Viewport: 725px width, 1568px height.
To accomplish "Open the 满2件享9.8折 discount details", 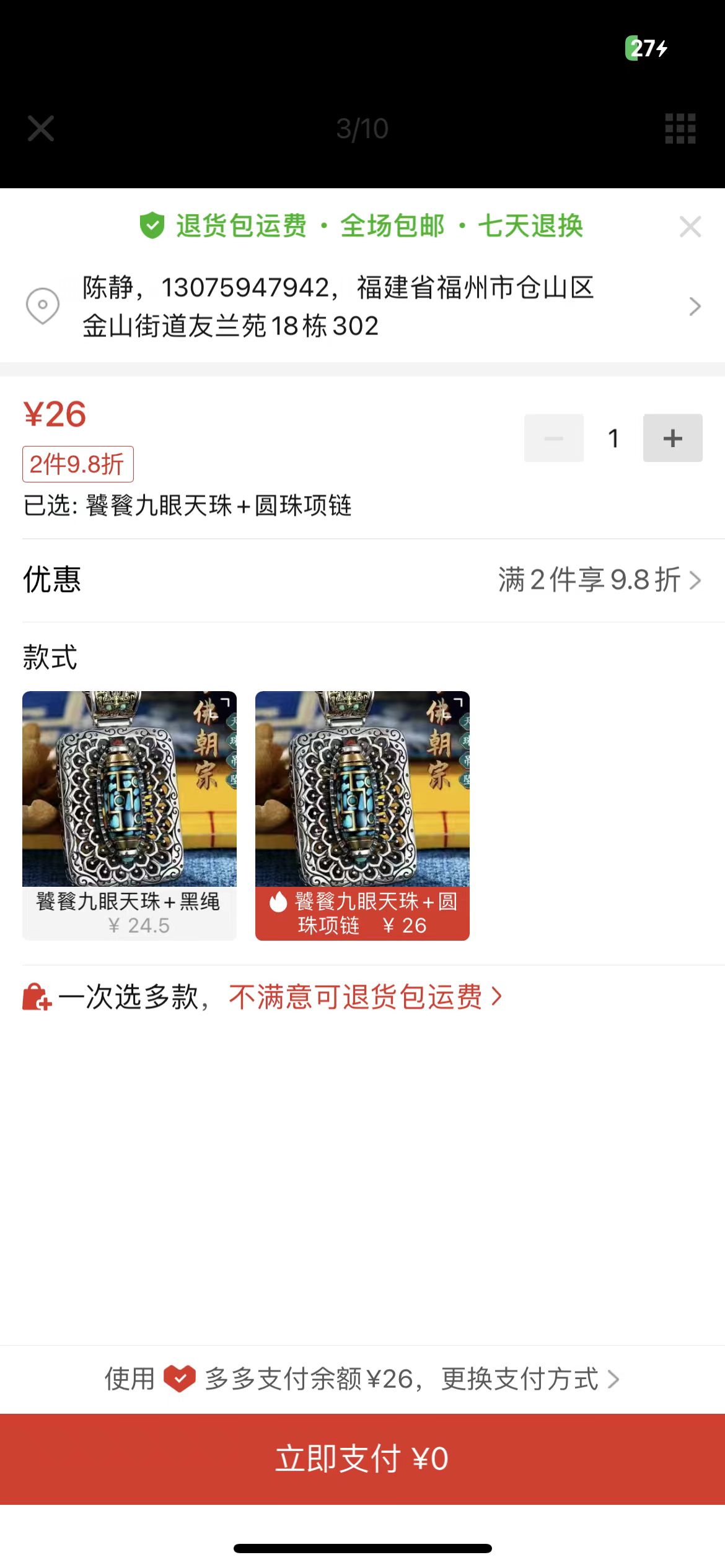I will coord(600,580).
